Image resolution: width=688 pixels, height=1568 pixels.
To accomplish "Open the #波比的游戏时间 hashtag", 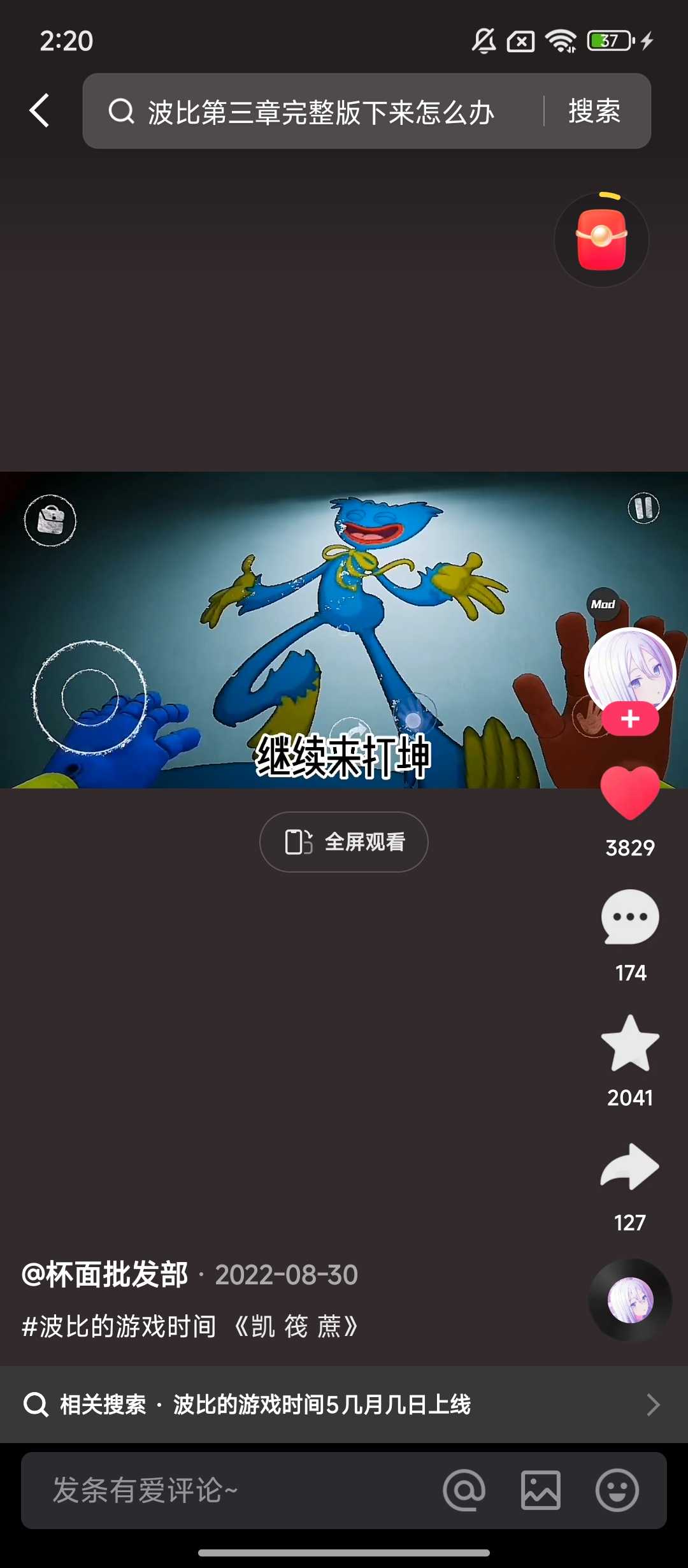I will [119, 1326].
